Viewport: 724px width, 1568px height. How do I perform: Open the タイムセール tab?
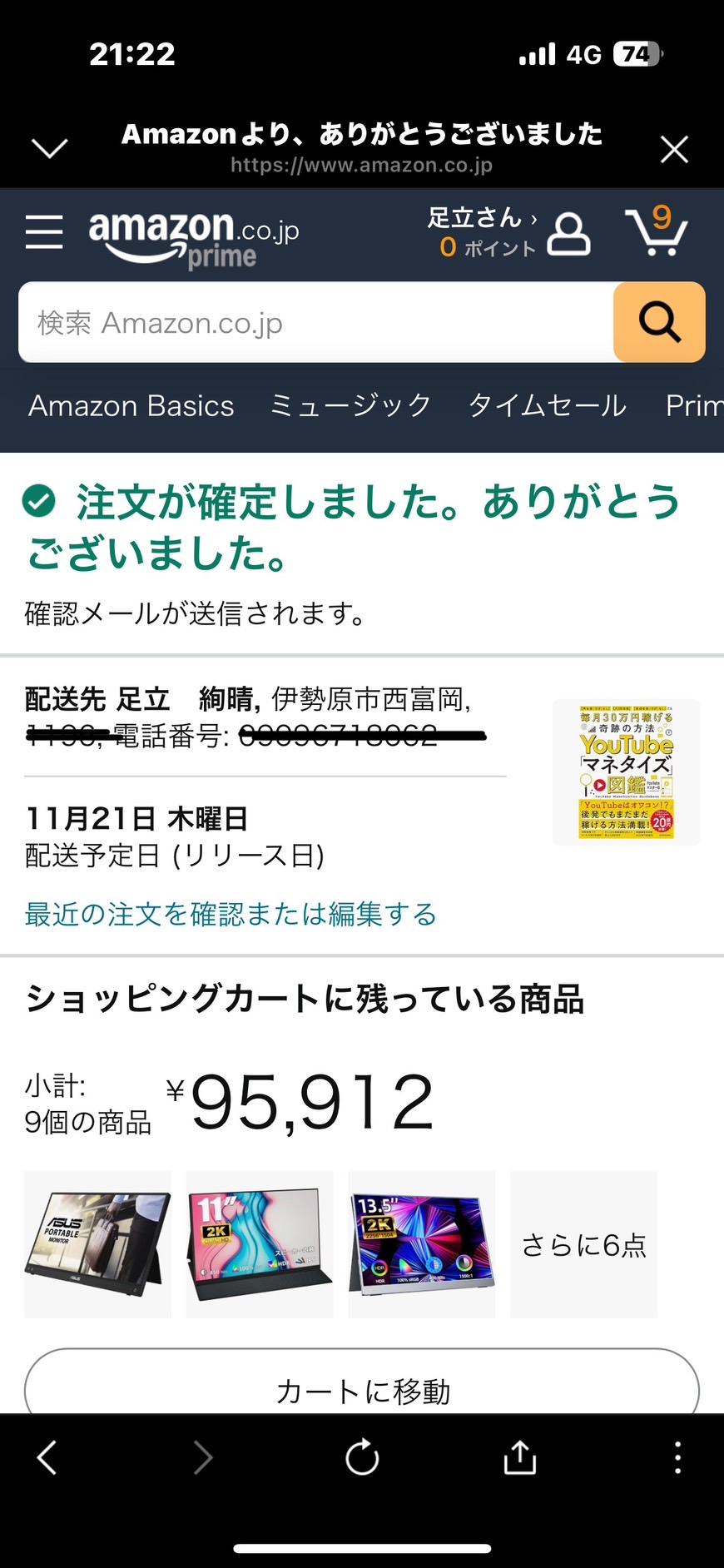click(x=548, y=405)
